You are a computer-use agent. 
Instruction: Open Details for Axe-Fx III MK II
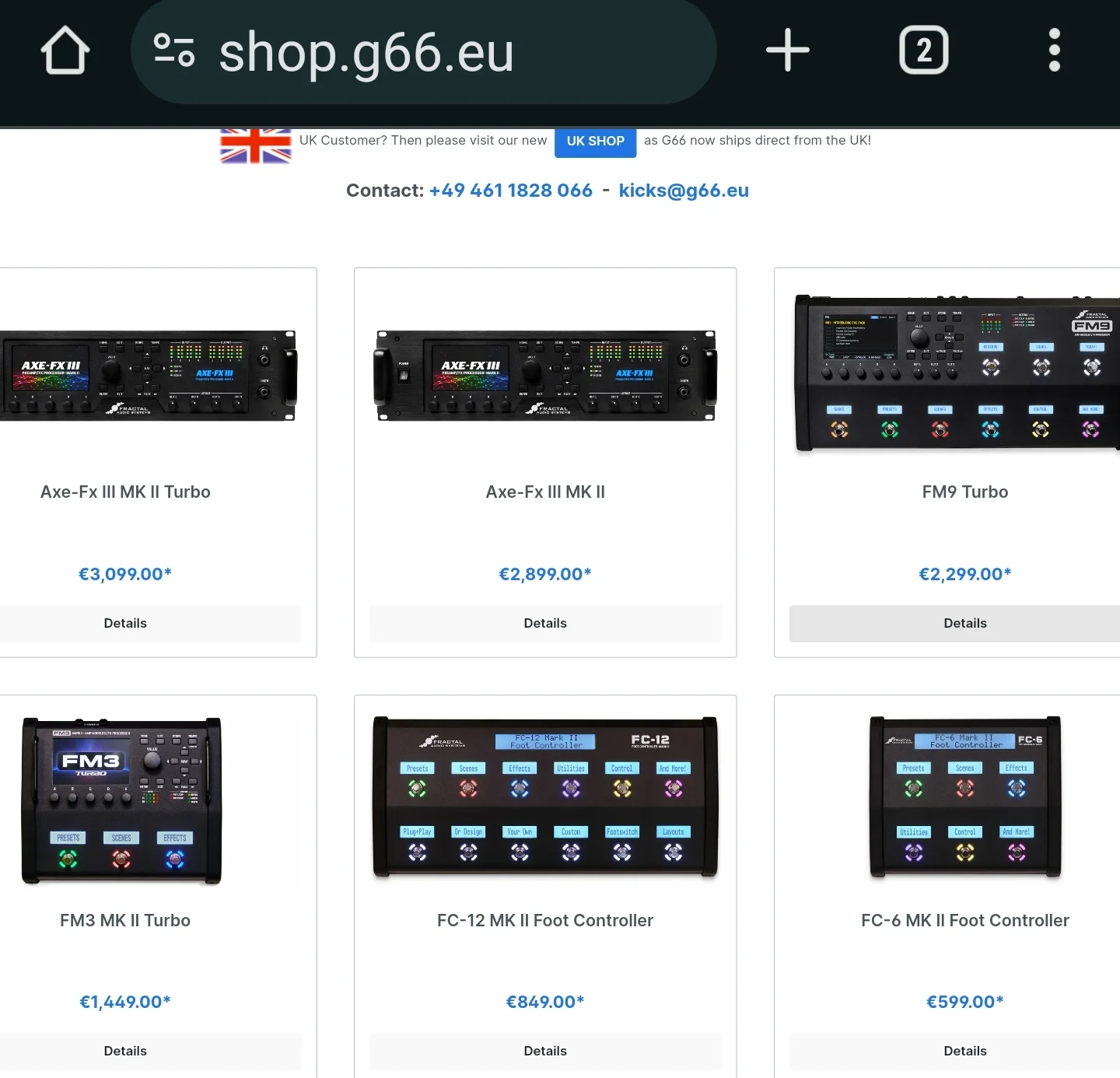(545, 623)
